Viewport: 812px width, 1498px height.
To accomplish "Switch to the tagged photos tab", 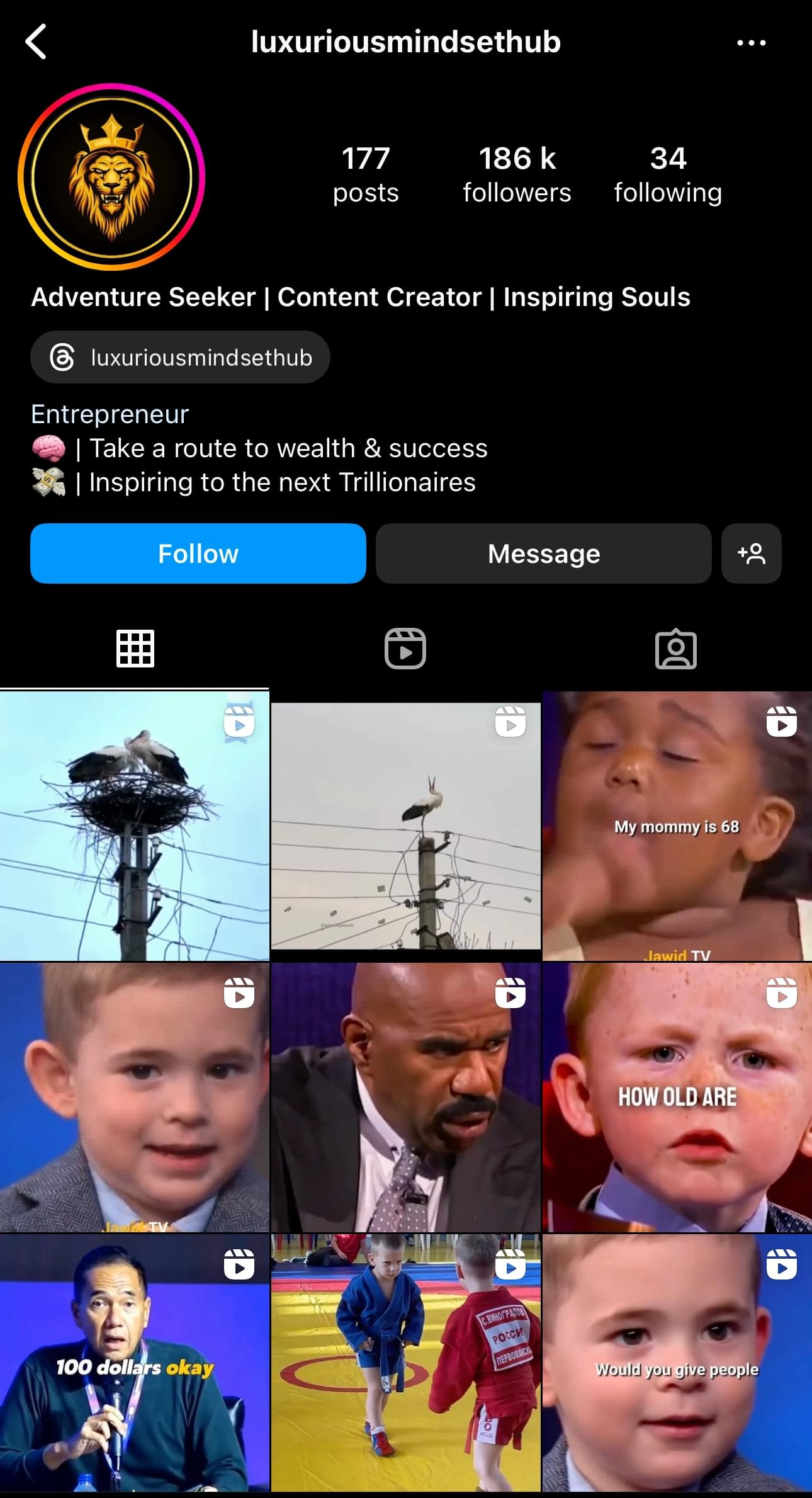I will point(675,649).
